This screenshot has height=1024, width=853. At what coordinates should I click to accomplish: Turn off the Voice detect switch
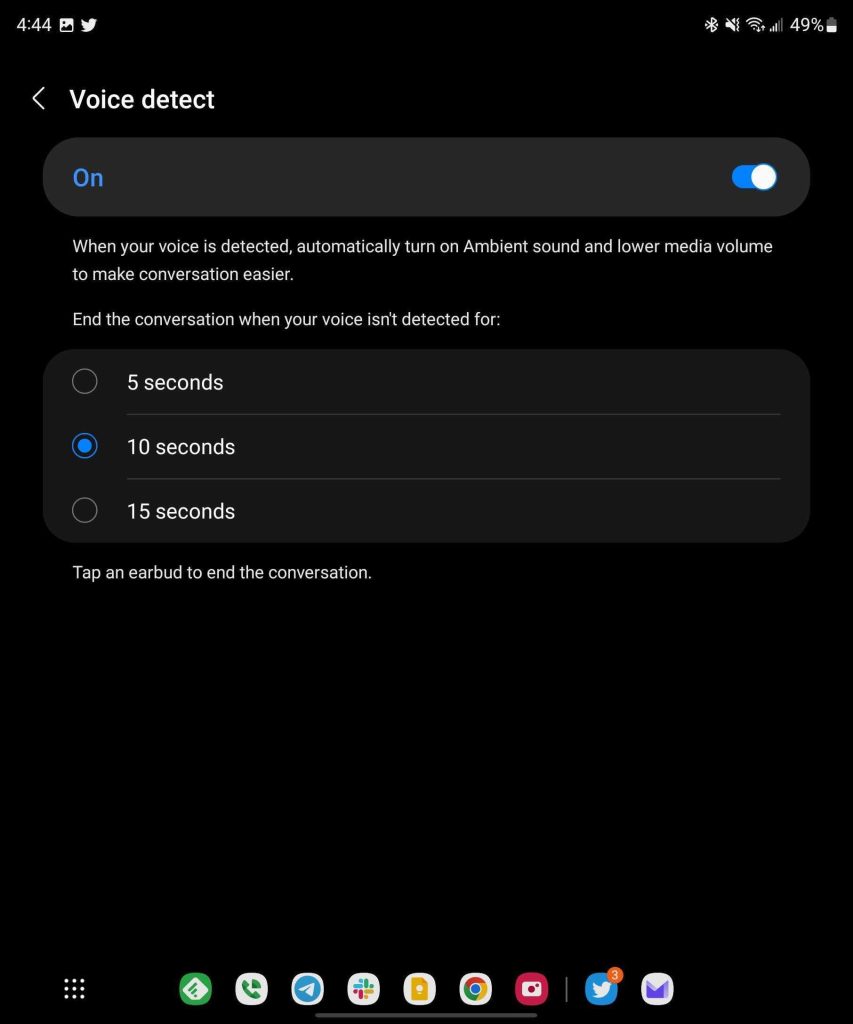754,177
